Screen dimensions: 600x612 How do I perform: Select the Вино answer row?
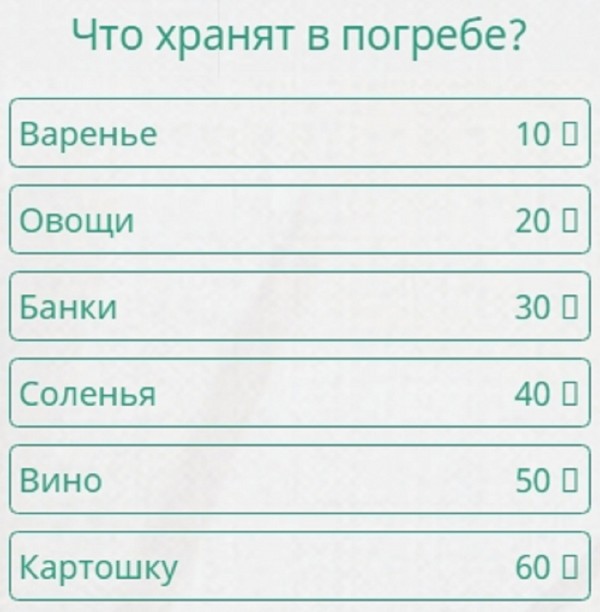point(299,480)
